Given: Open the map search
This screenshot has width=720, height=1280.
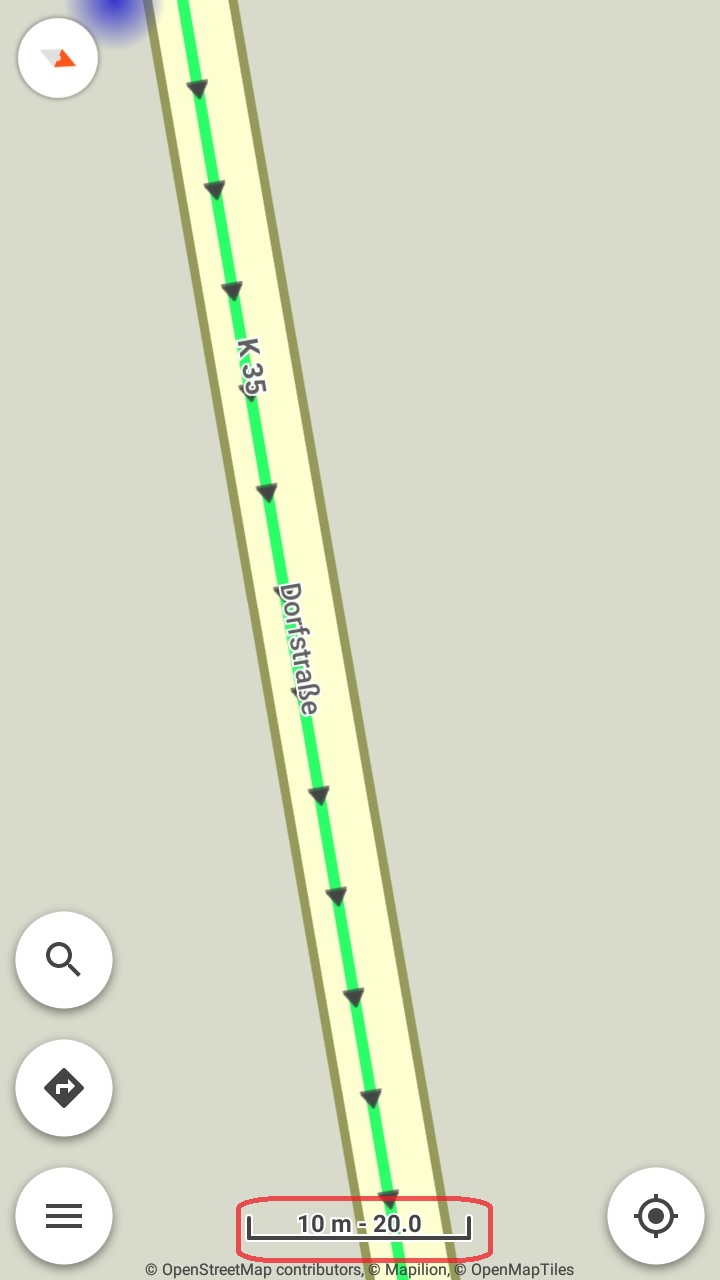Looking at the screenshot, I should (64, 960).
